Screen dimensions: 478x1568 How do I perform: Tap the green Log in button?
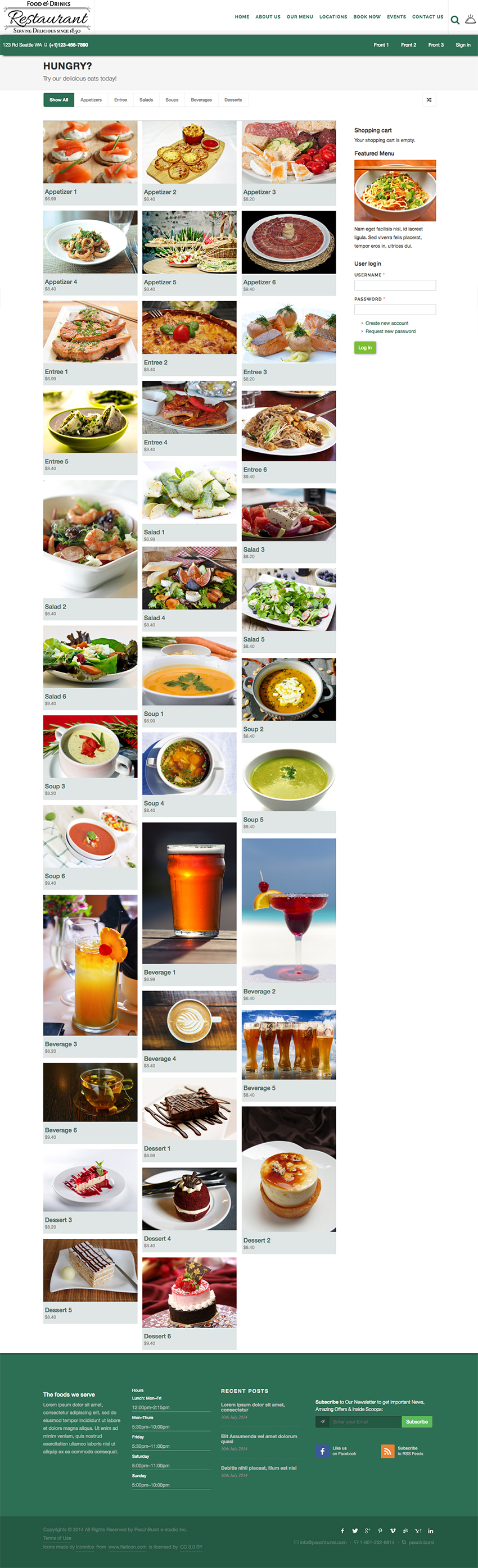point(365,348)
